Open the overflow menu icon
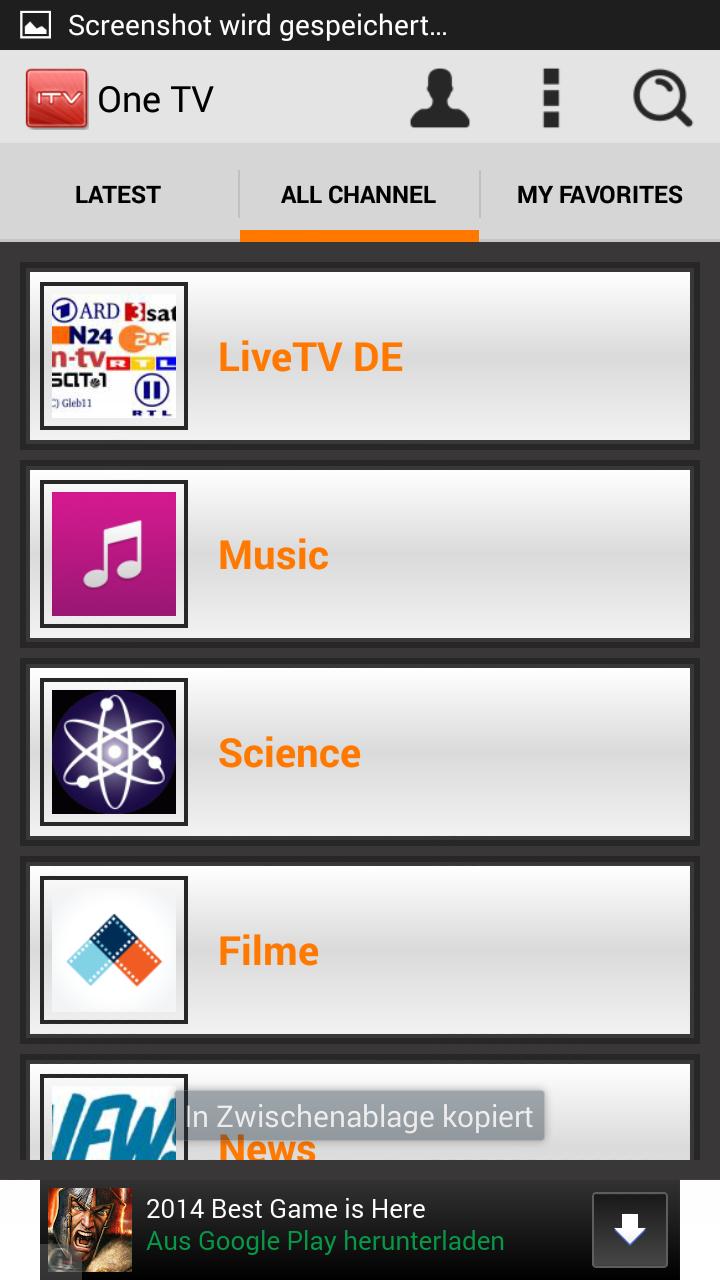The width and height of the screenshot is (720, 1280). coord(548,97)
